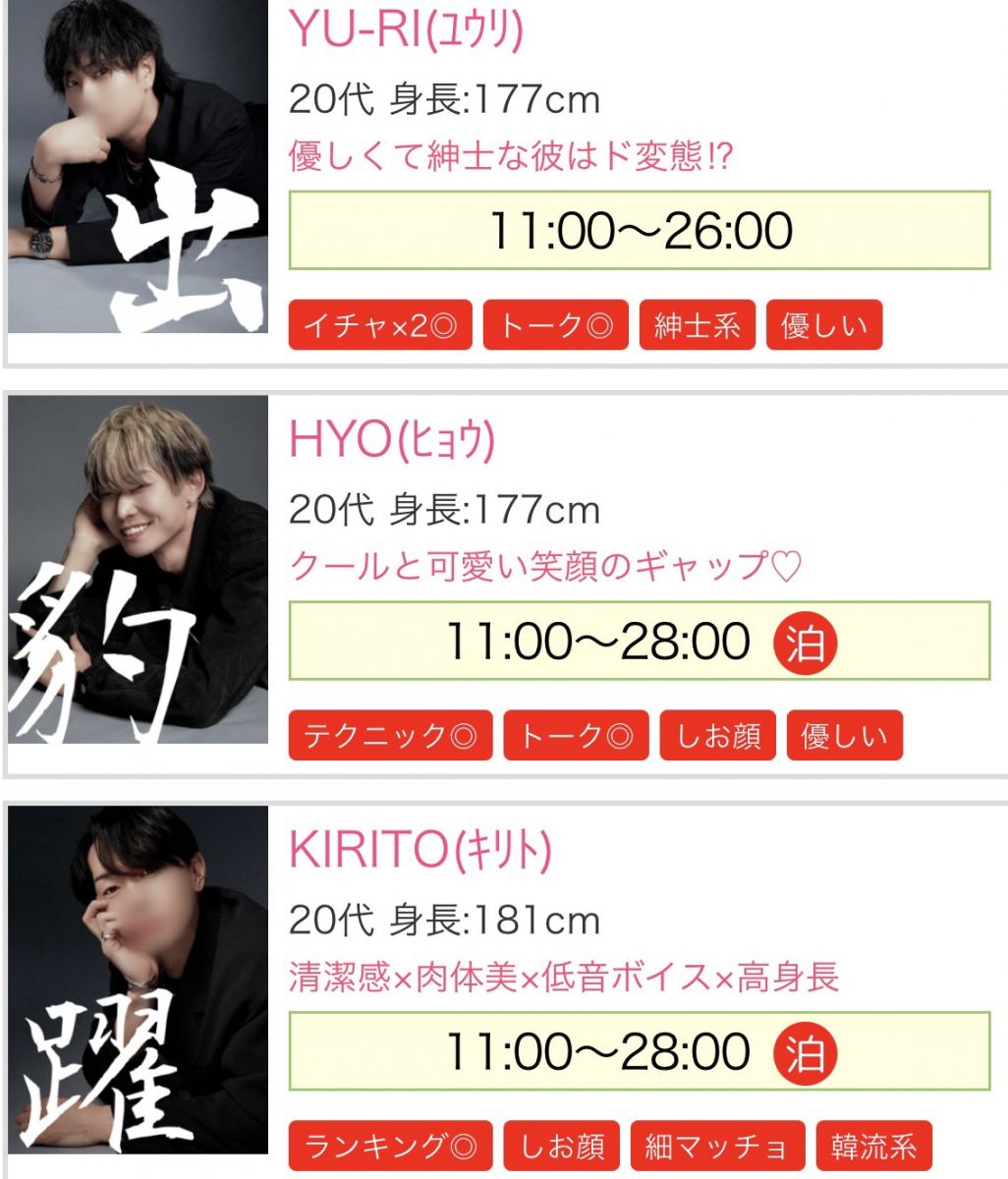Screen dimensions: 1008x1179
Task: Select the イチャ×2◎ tag on YU-RI's card
Action: tap(380, 325)
